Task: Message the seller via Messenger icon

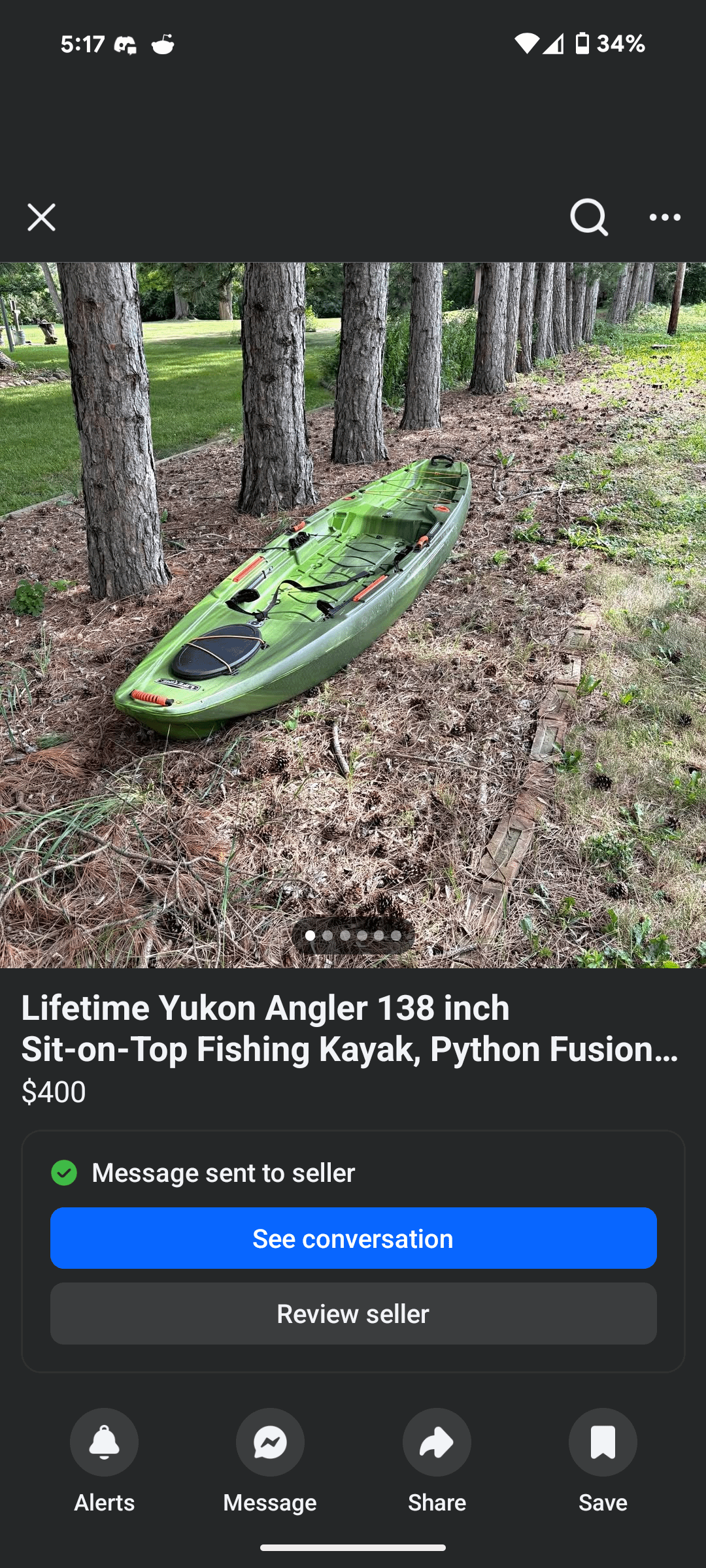Action: pos(270,1443)
